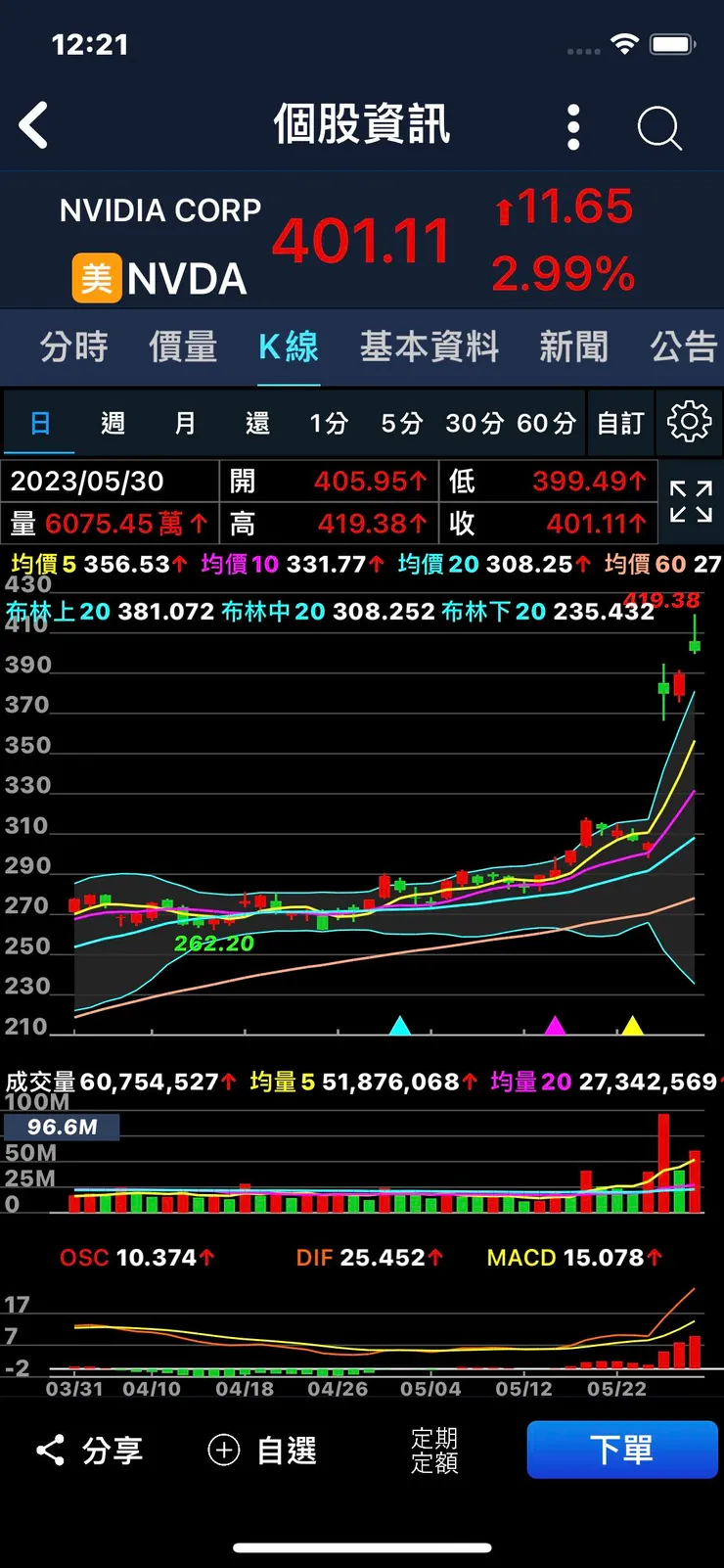Add NVDA to 自選 watchlist
Screen dimensions: 724x1568
pyautogui.click(x=262, y=1451)
